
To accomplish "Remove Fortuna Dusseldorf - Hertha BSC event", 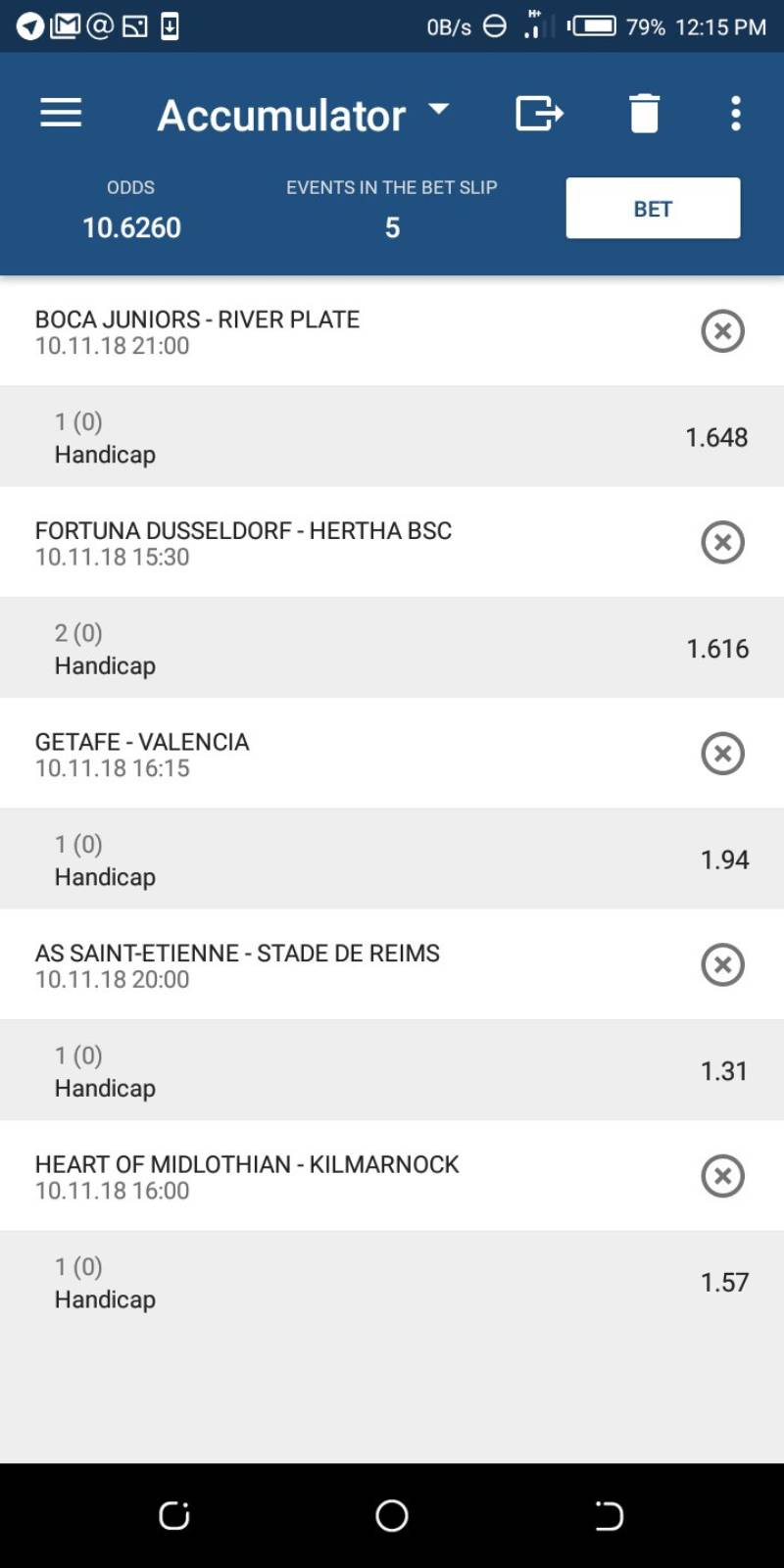I will point(722,542).
